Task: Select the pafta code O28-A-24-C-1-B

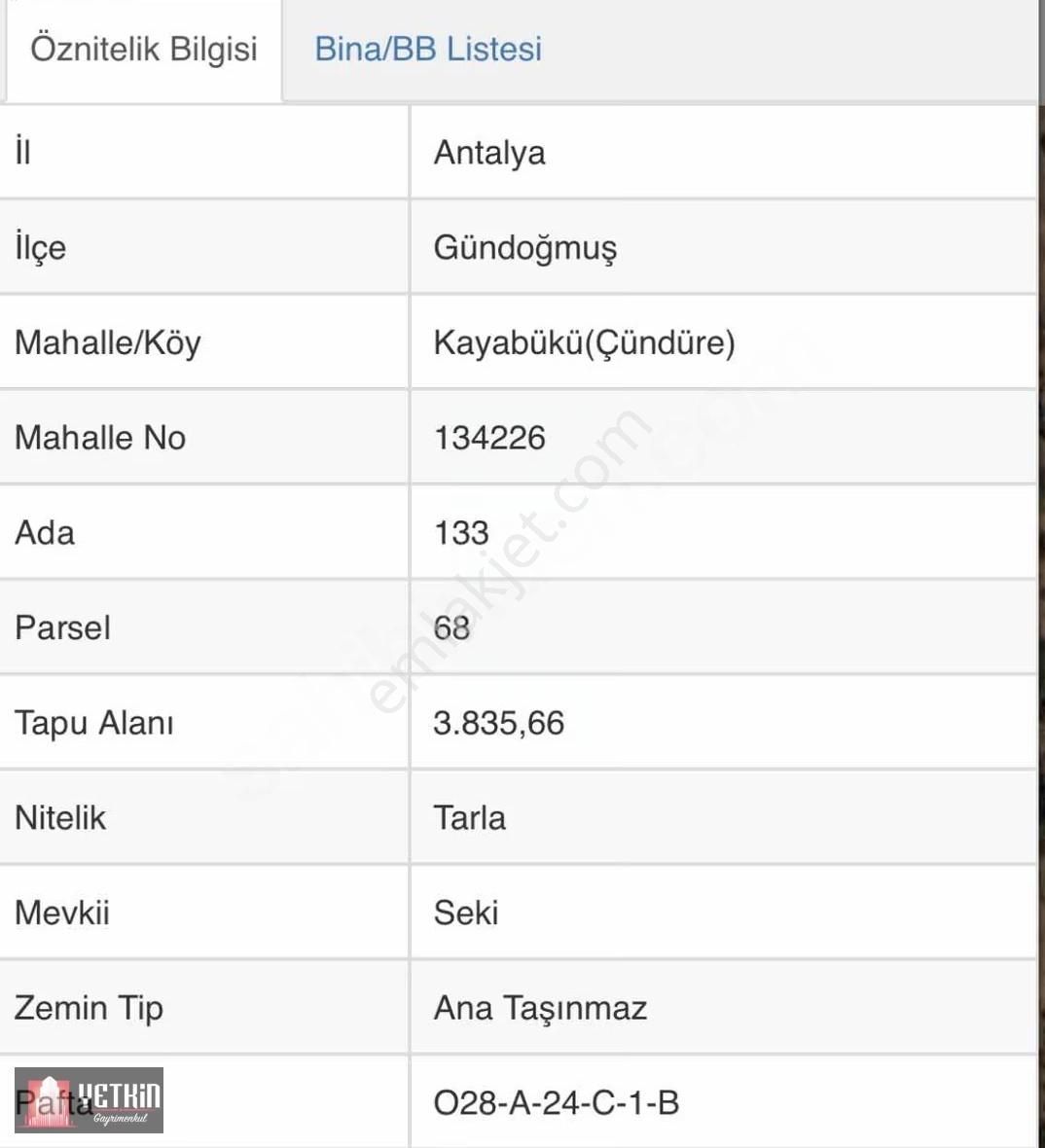Action: (x=558, y=1103)
